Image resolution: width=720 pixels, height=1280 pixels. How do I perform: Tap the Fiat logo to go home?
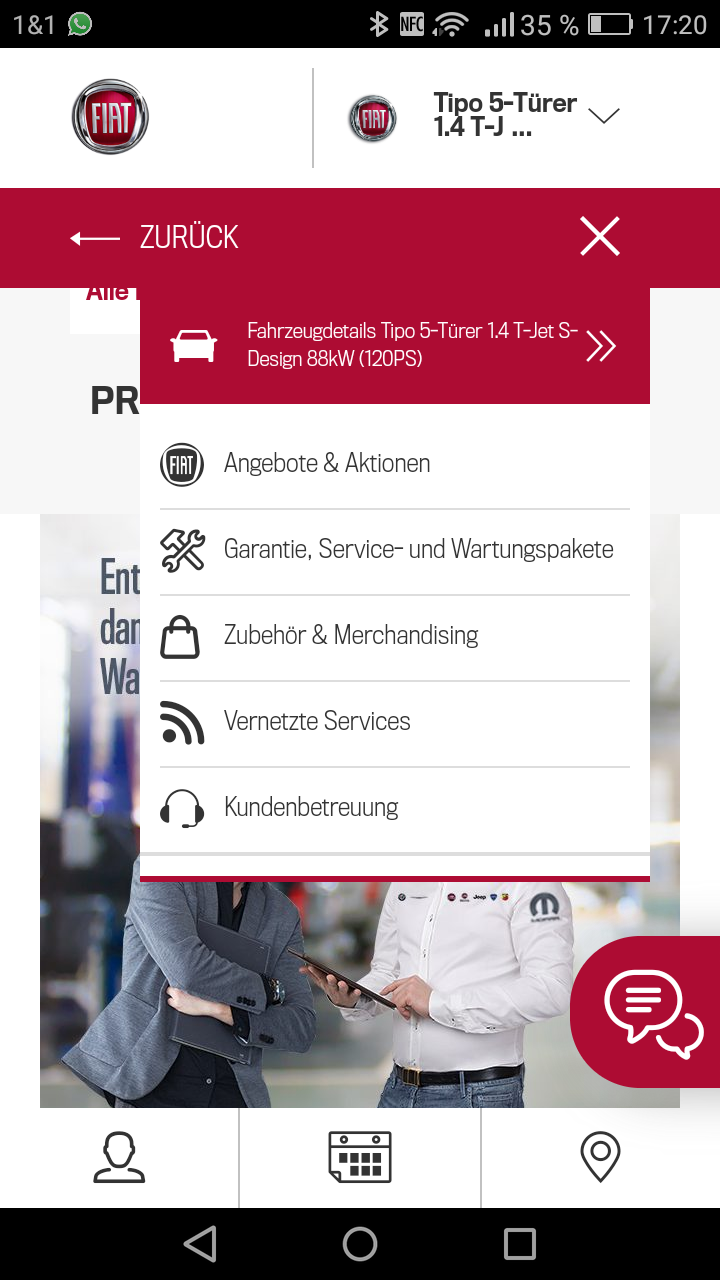110,117
